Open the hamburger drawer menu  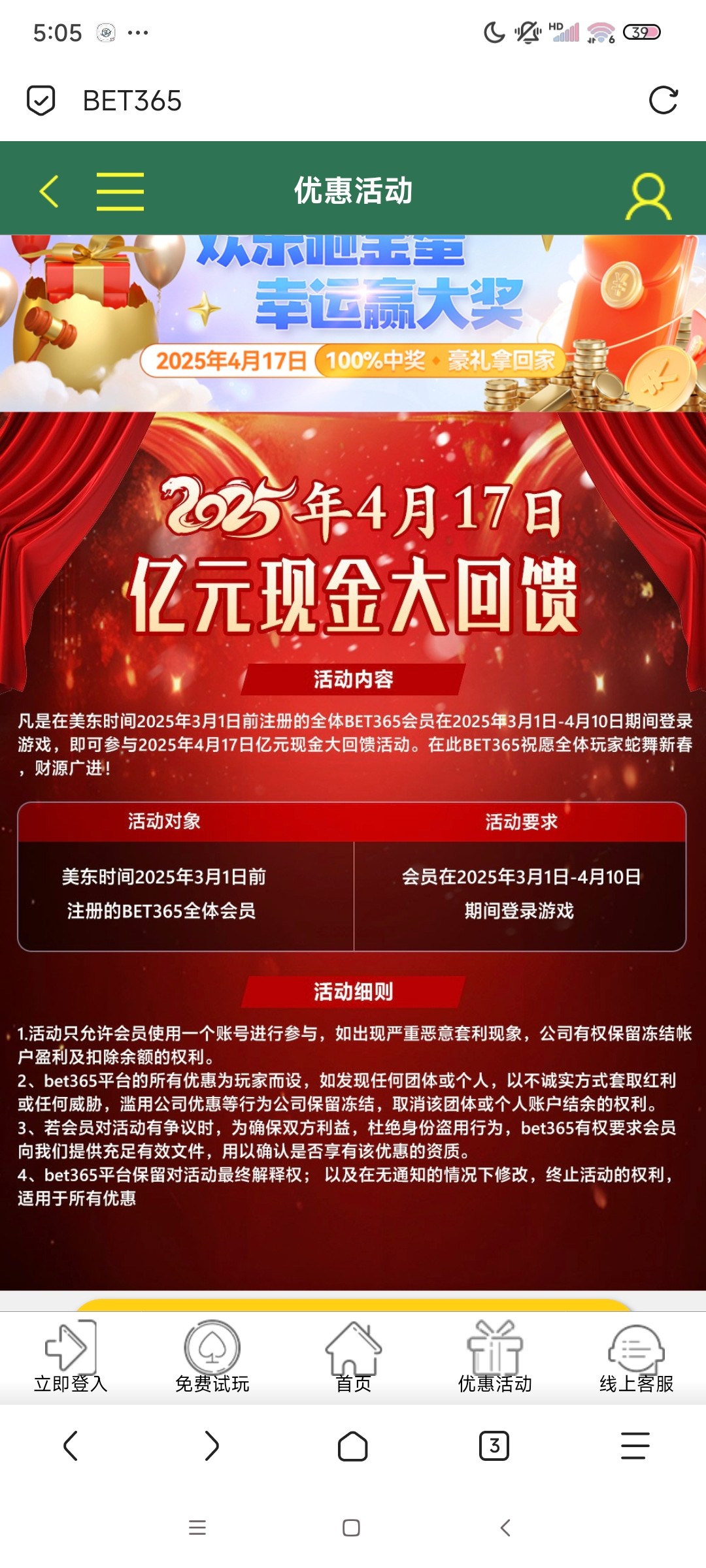point(120,191)
